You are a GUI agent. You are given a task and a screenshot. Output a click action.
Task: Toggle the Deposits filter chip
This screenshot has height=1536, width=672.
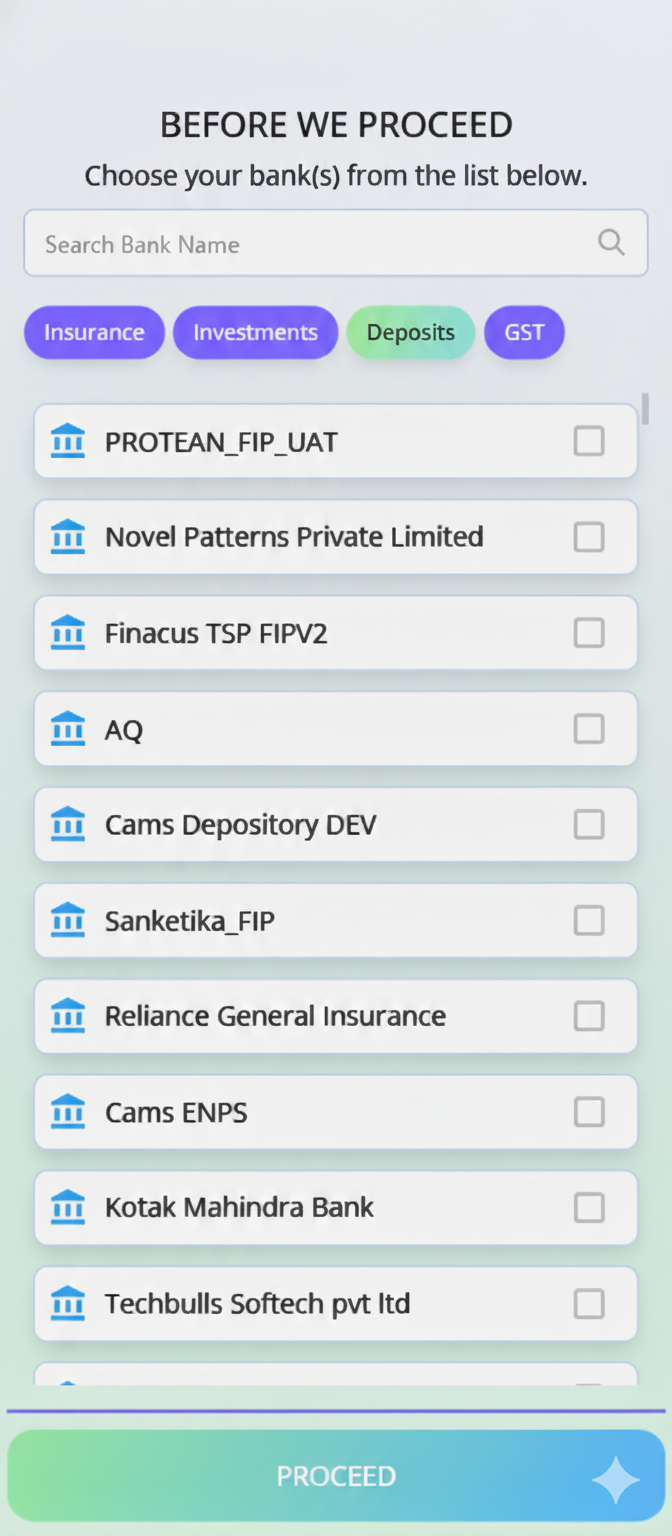pyautogui.click(x=410, y=332)
